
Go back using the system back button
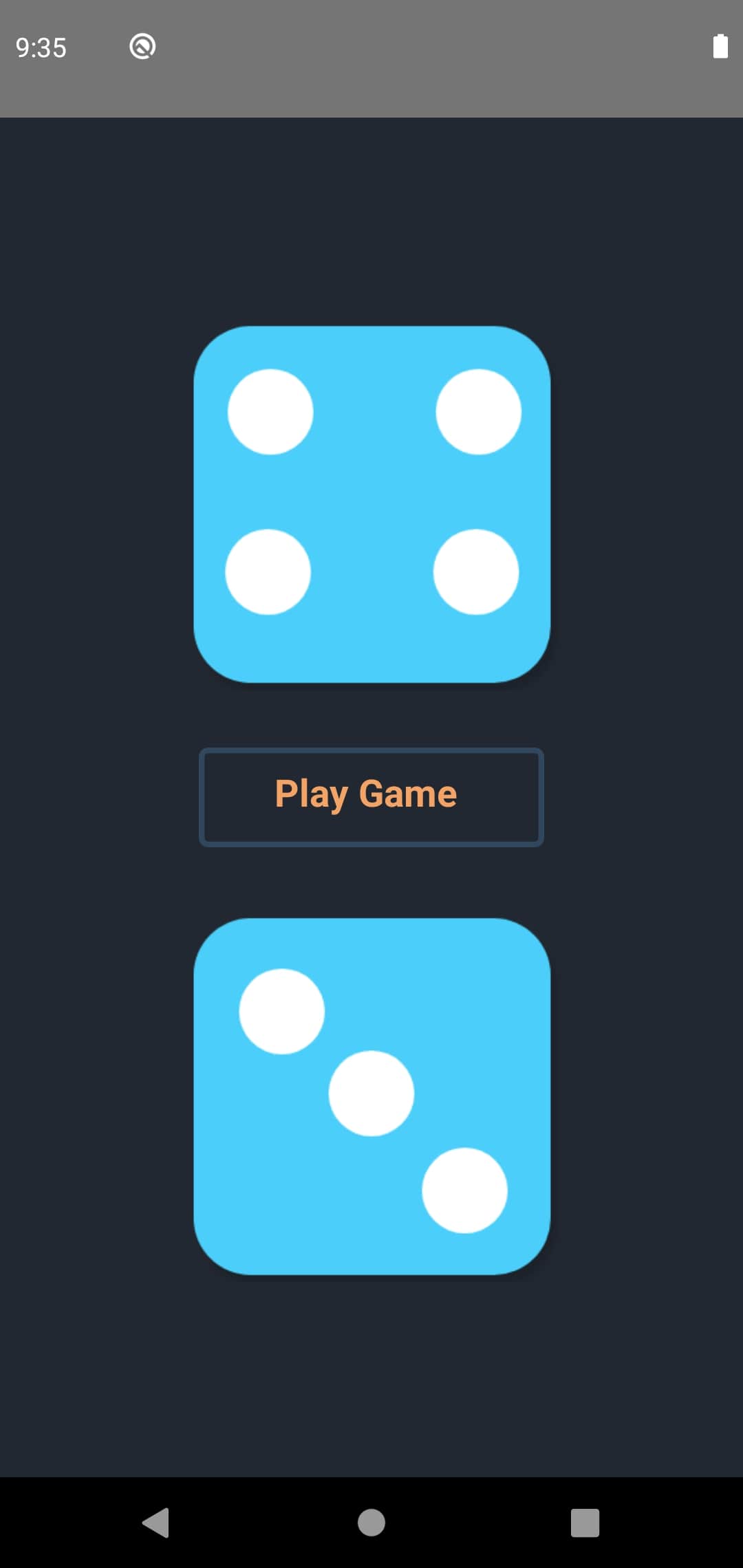point(156,1522)
